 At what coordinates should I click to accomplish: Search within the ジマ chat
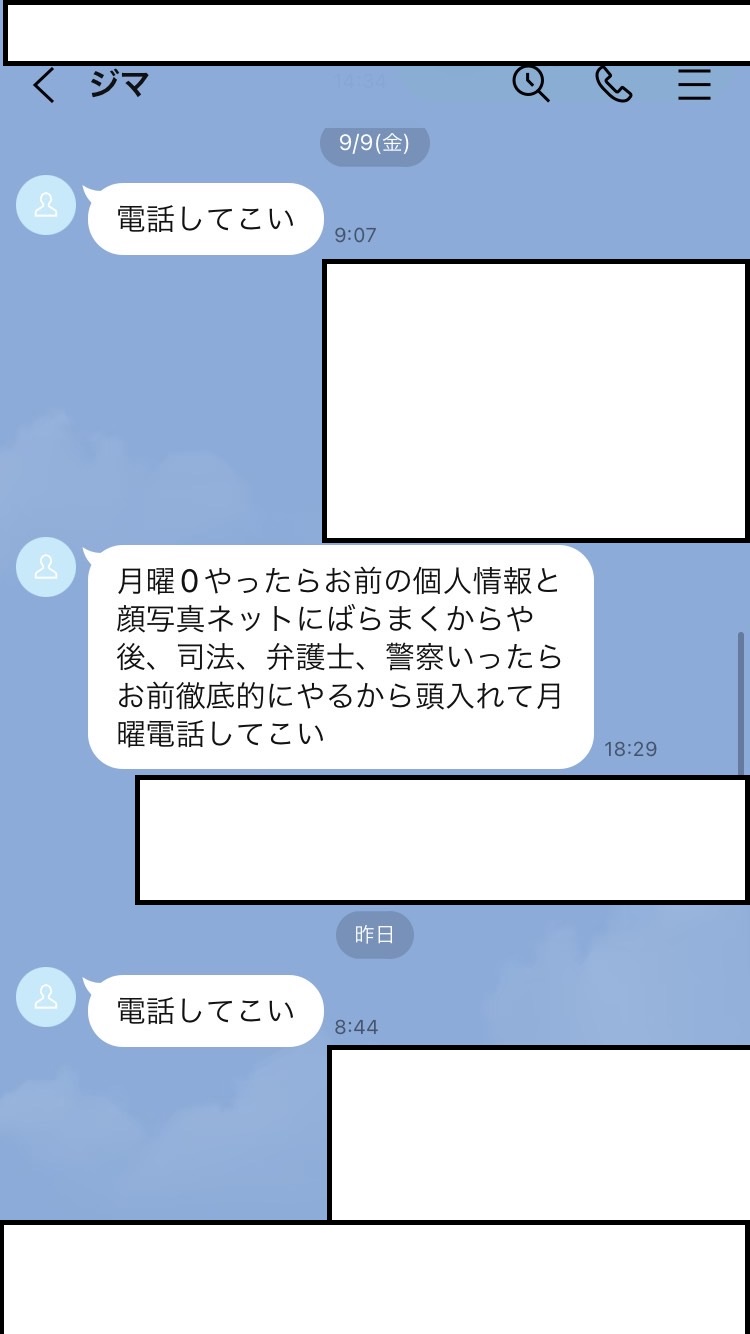[531, 85]
